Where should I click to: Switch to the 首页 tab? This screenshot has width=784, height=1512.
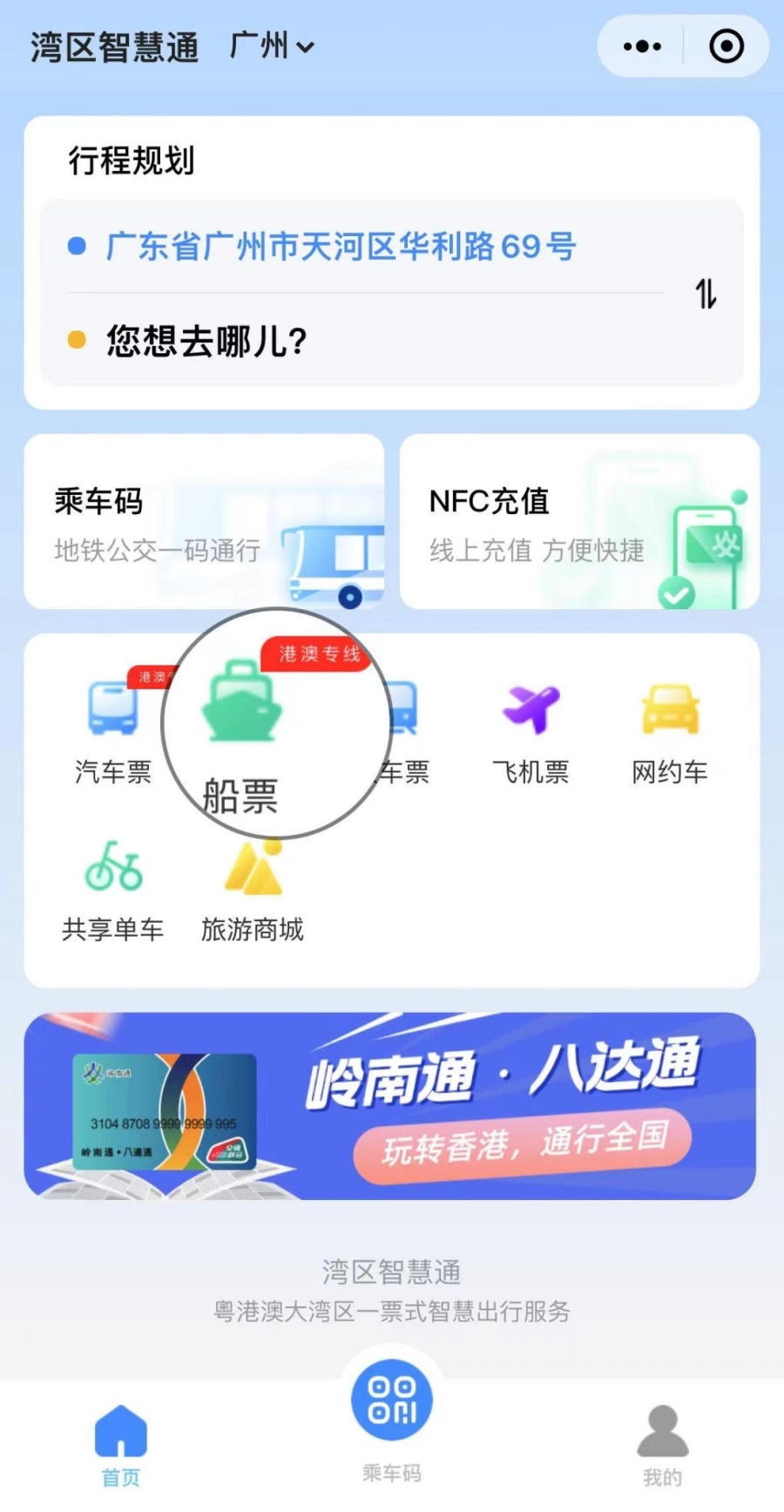click(x=121, y=1443)
